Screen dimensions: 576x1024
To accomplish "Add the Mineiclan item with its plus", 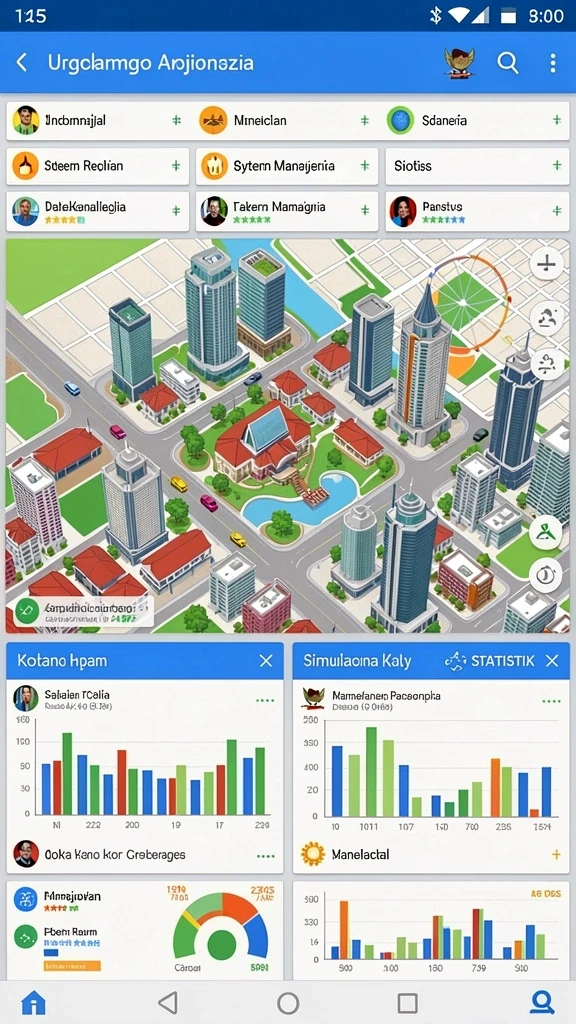I will tap(364, 120).
